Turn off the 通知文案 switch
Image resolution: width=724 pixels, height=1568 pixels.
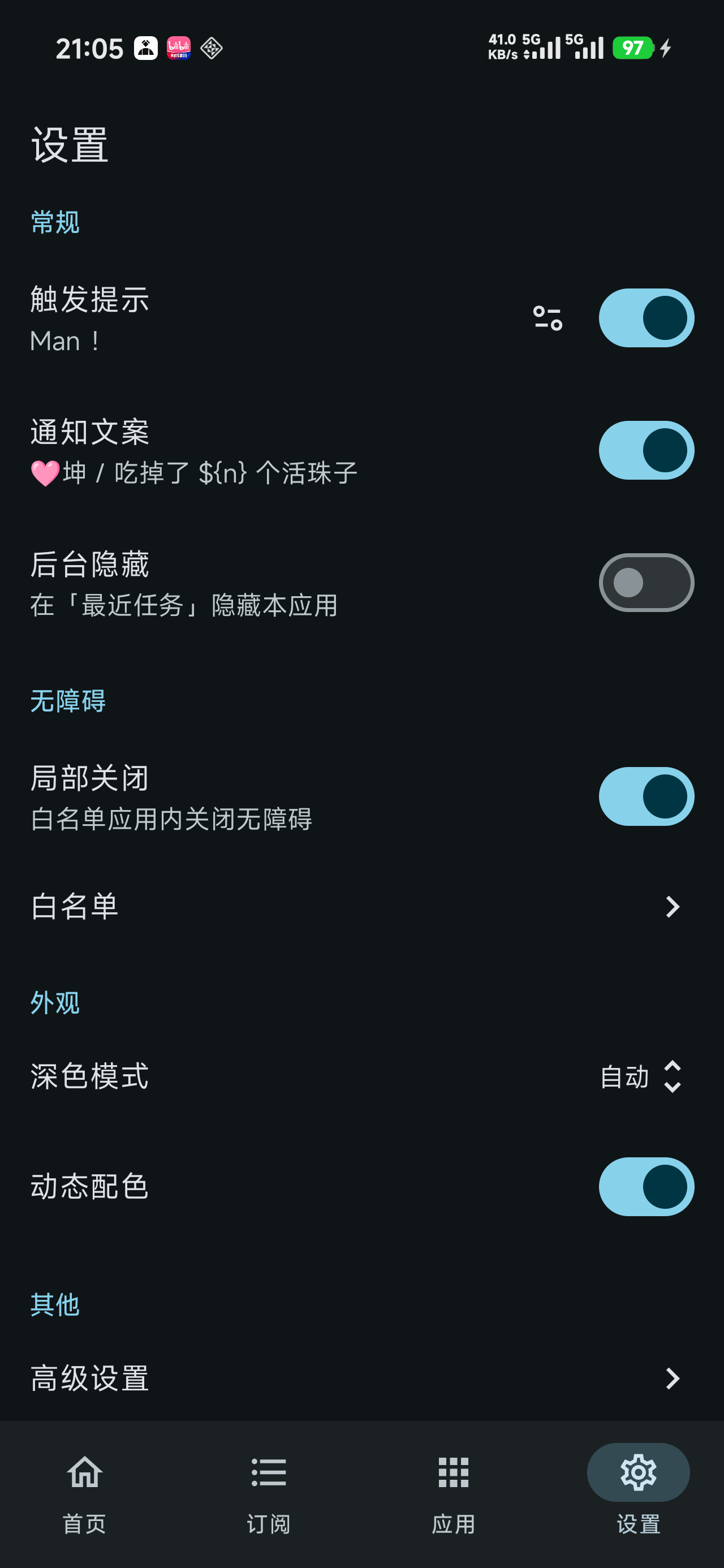(x=645, y=450)
